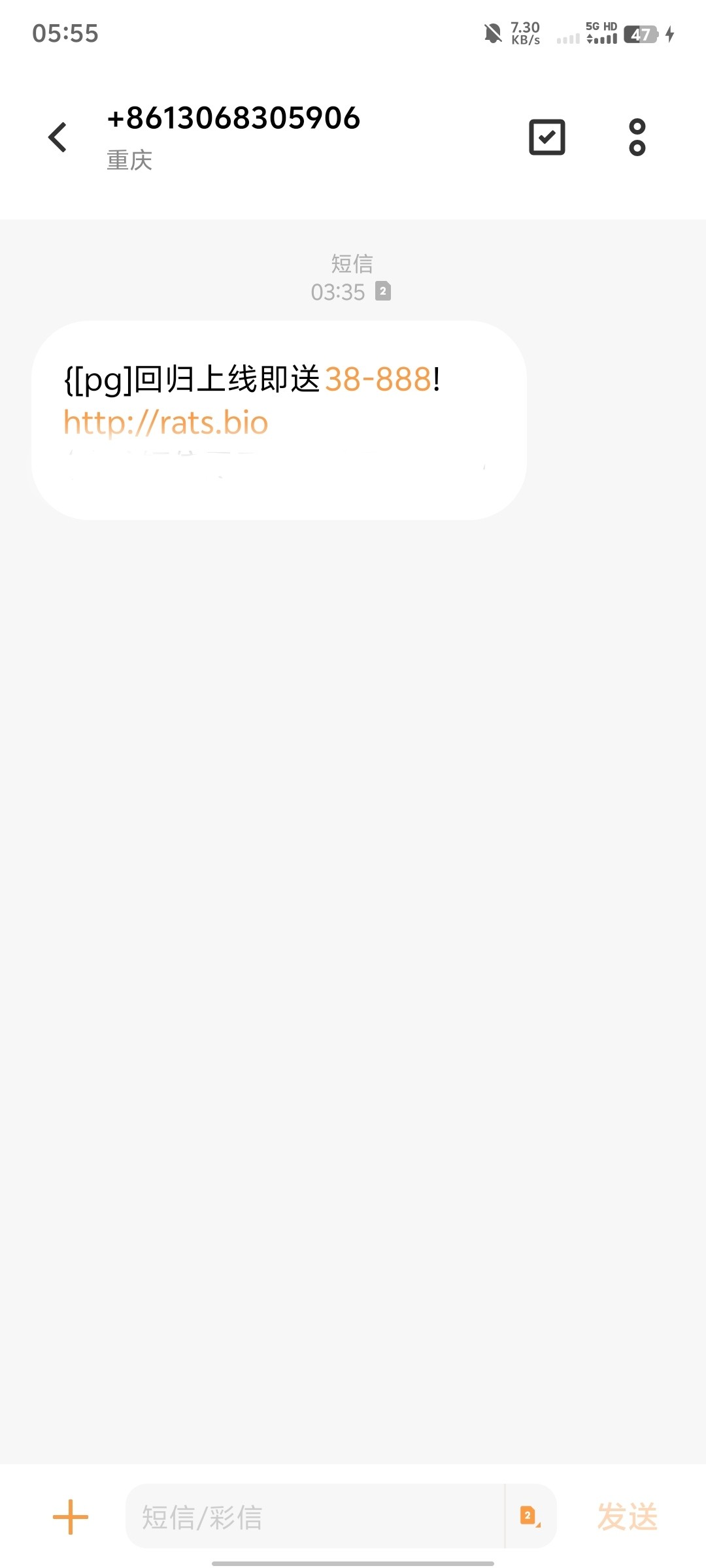706x1568 pixels.
Task: Focus the 短信/彩信 message field
Action: pyautogui.click(x=314, y=1517)
